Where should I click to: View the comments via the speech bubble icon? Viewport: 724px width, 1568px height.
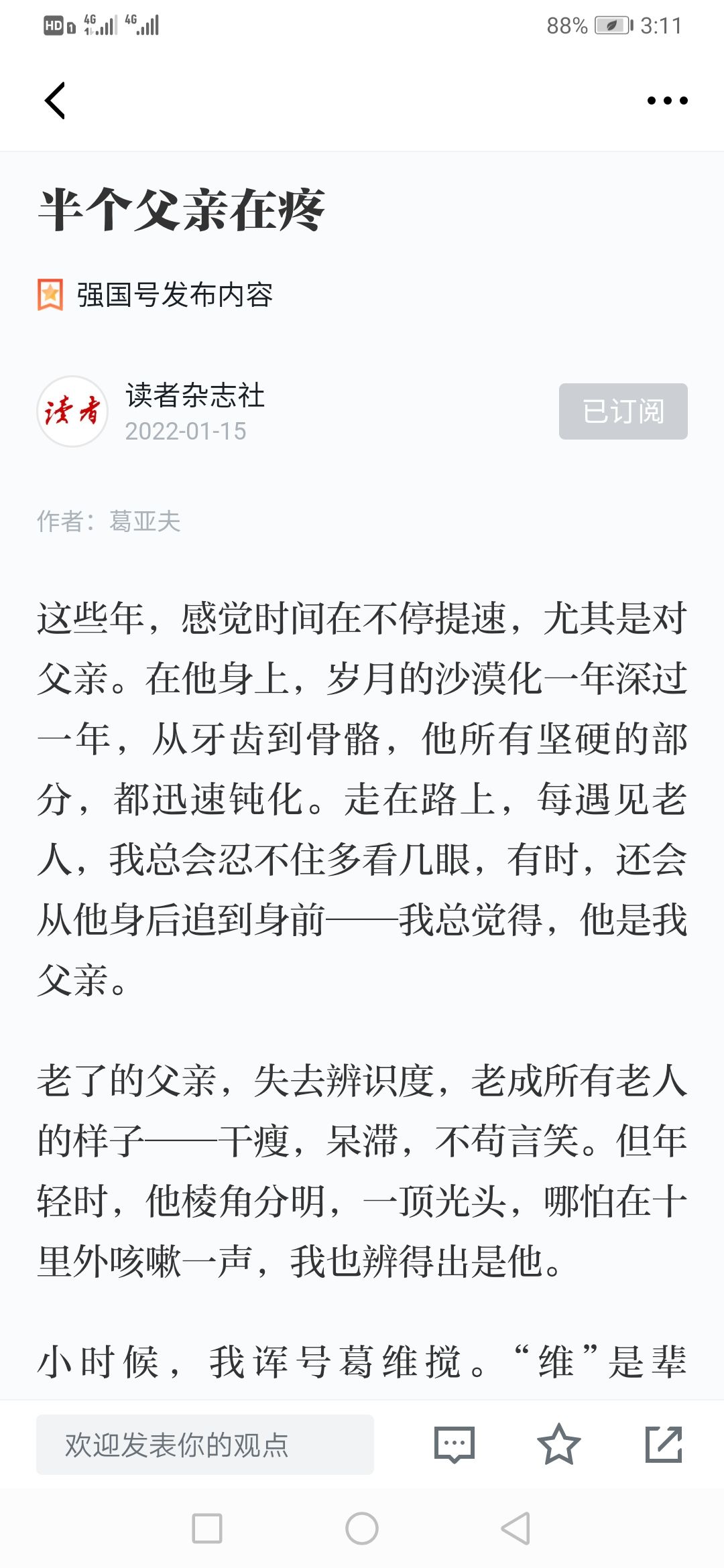pos(455,1445)
